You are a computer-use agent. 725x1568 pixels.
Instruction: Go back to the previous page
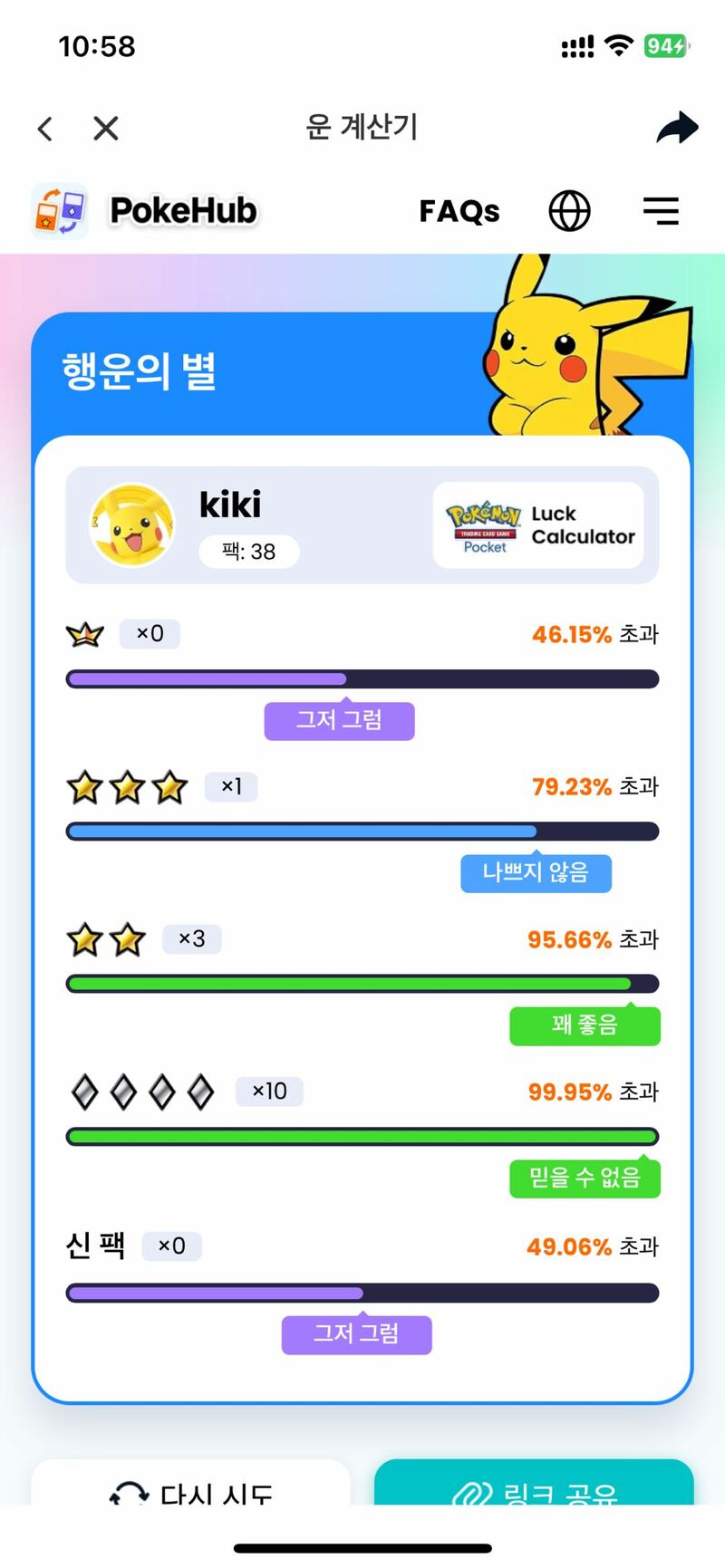coord(45,129)
